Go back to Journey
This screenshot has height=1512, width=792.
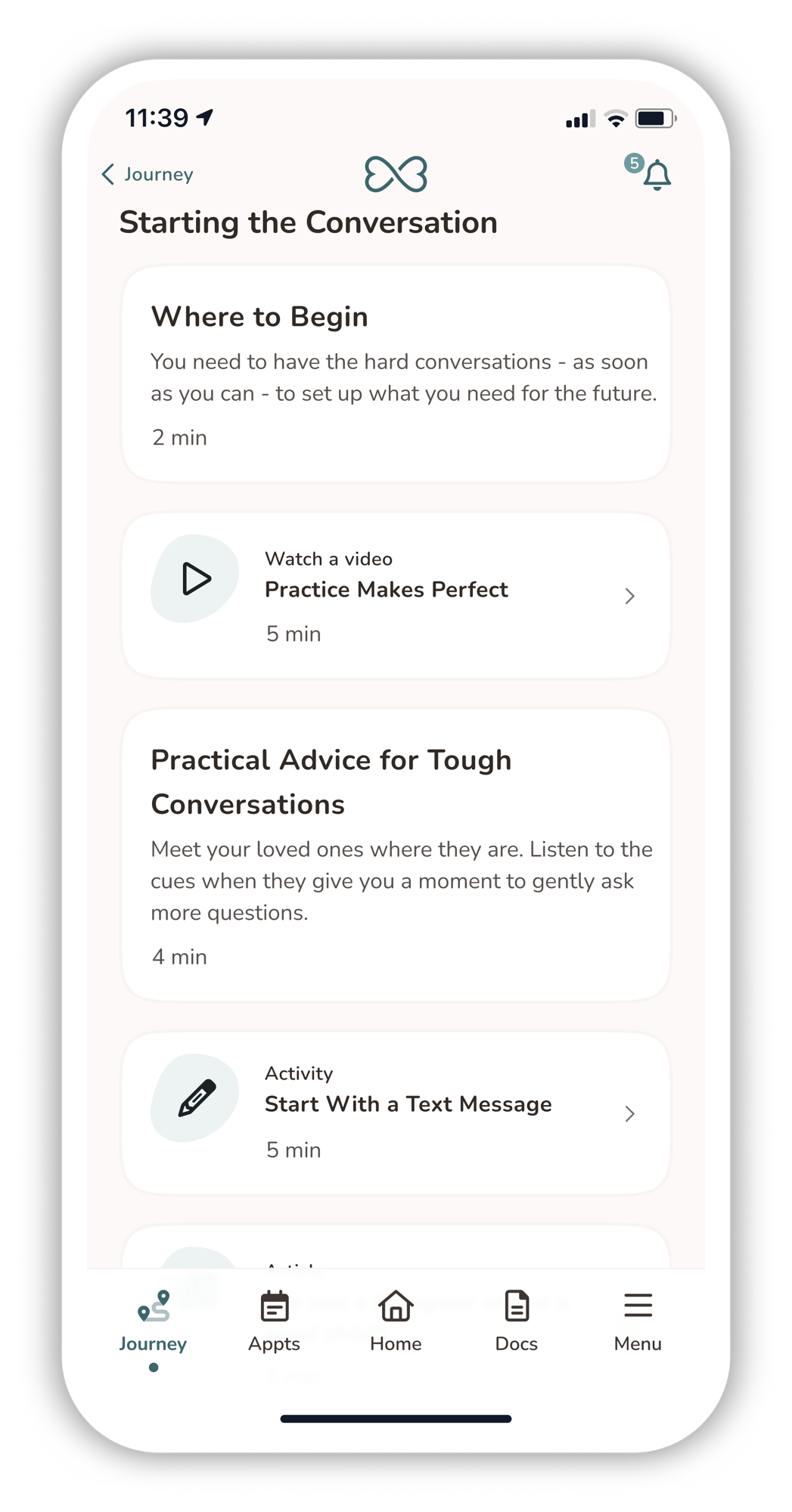point(148,175)
